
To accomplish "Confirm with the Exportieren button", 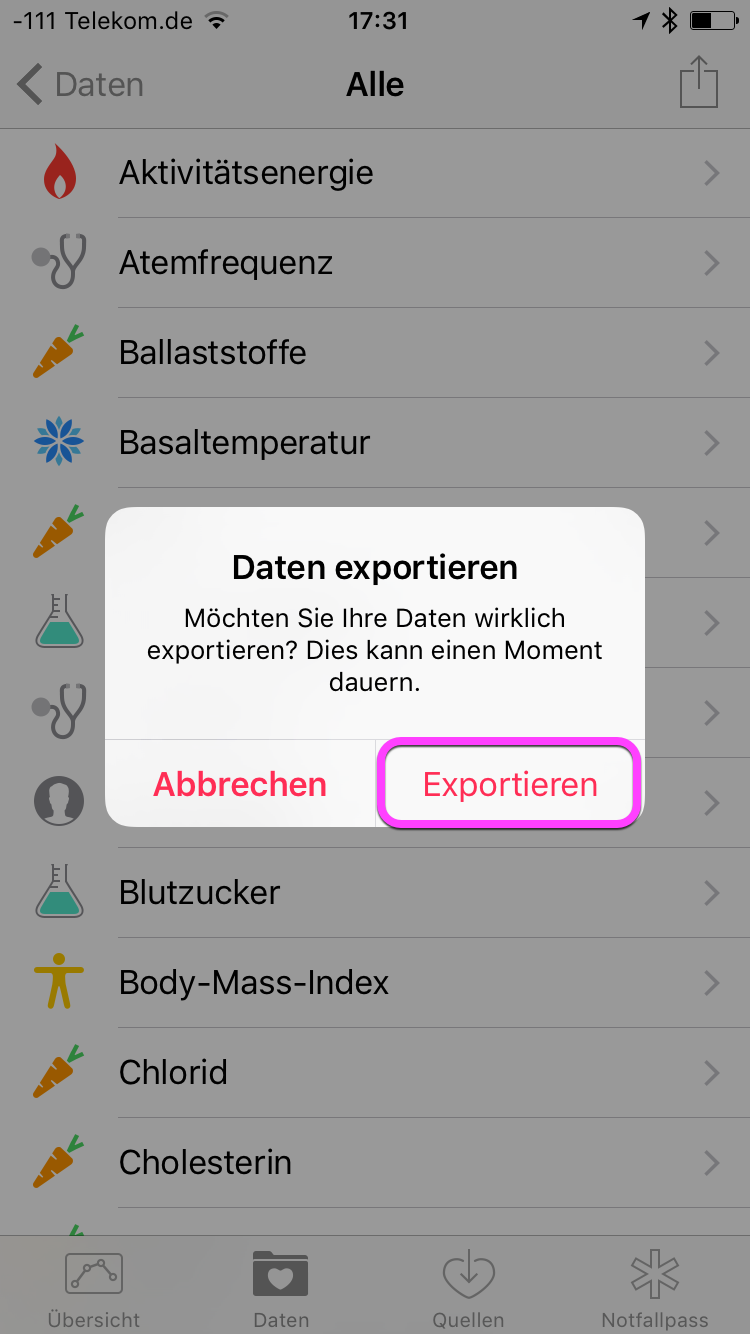I will click(x=509, y=784).
